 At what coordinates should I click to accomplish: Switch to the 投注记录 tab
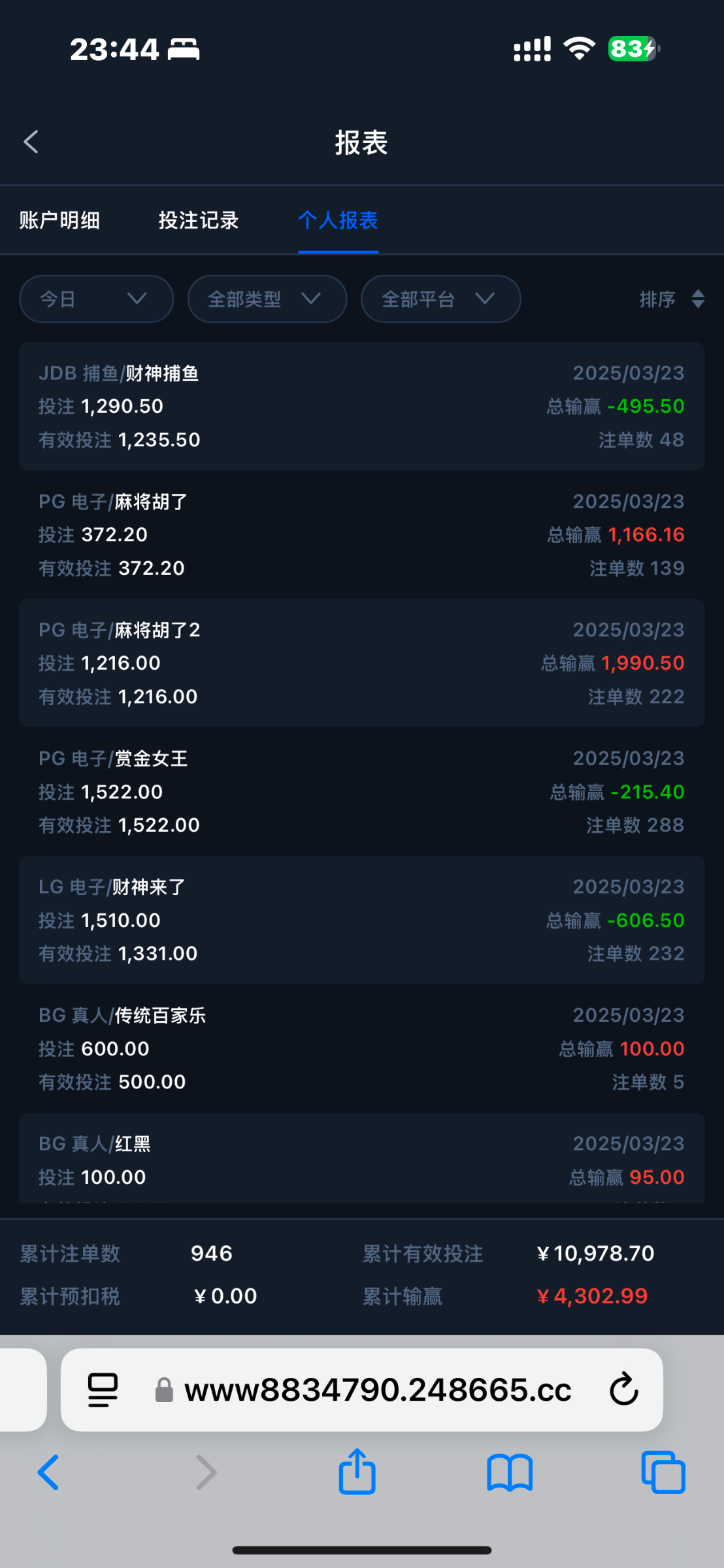[x=199, y=220]
